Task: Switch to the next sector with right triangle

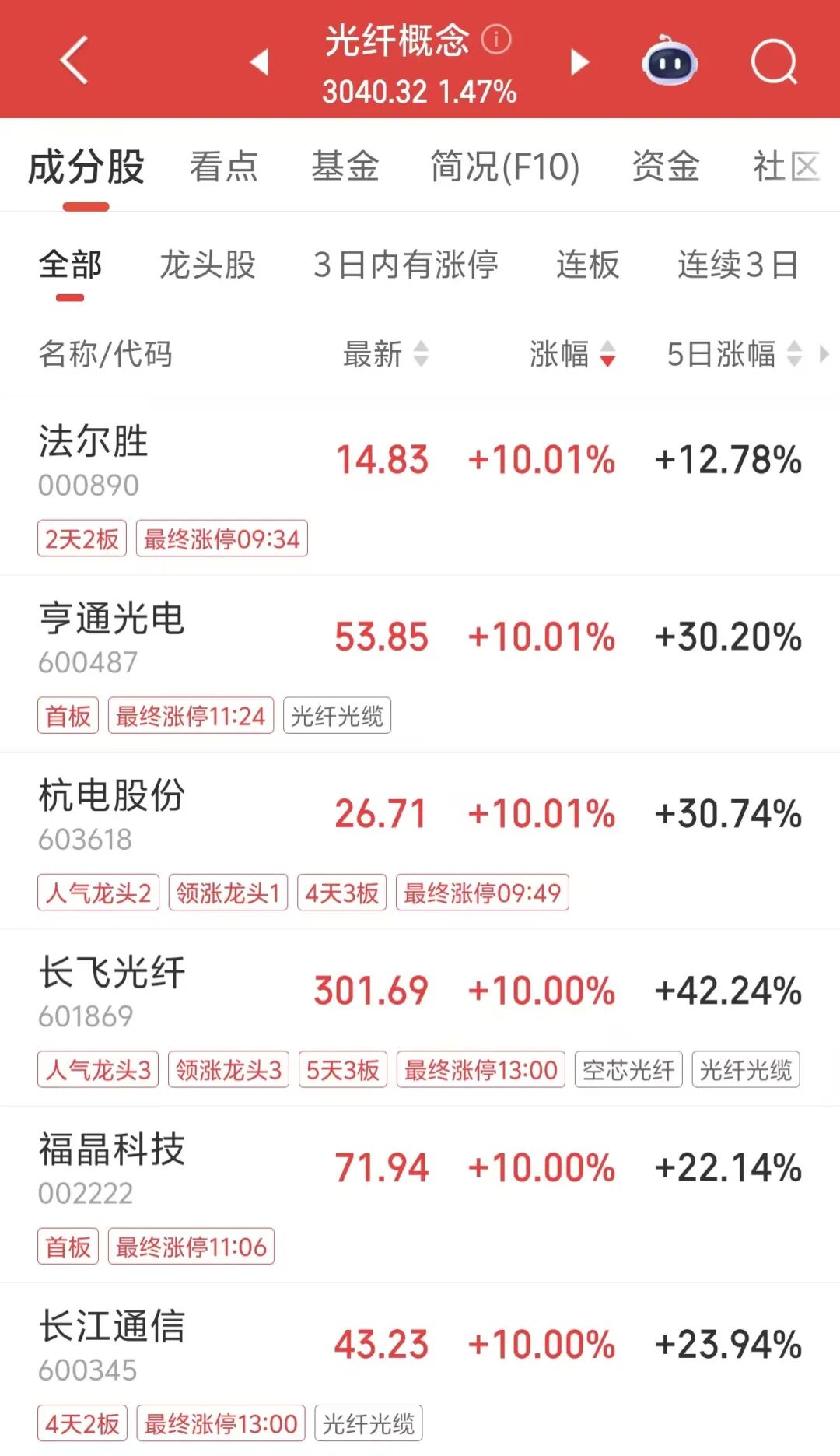Action: coord(579,61)
